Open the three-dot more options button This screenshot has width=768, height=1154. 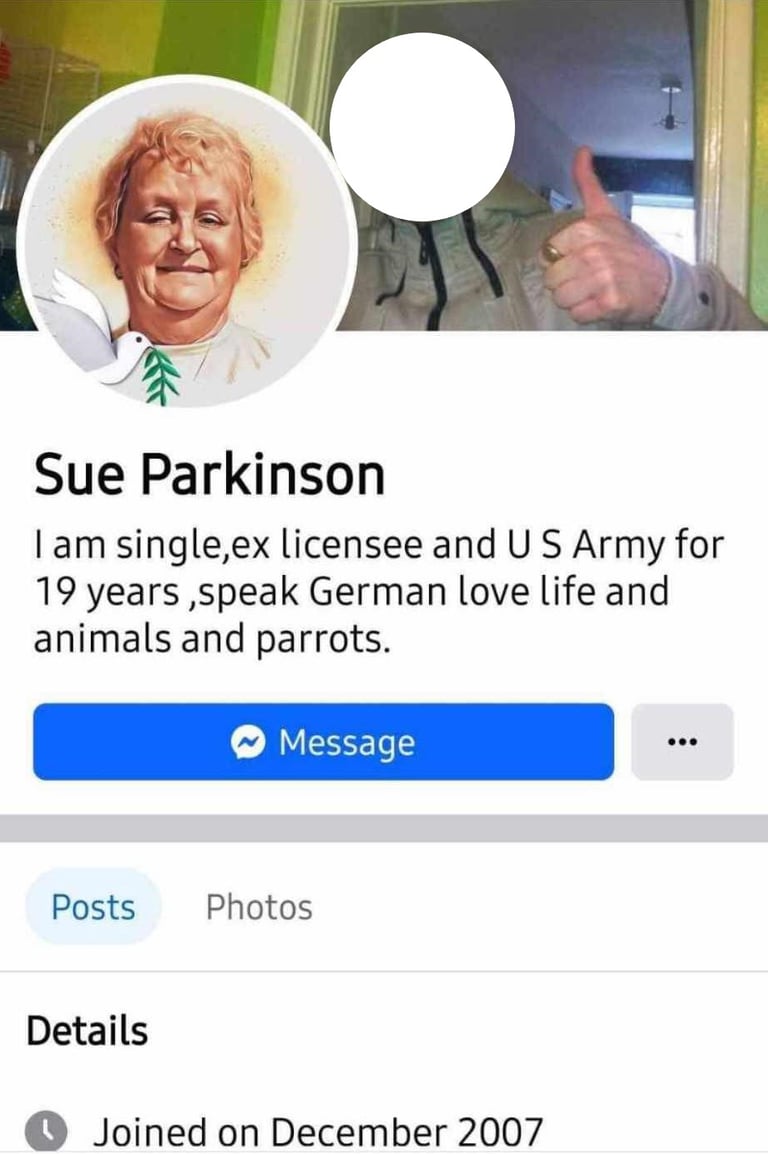point(682,742)
